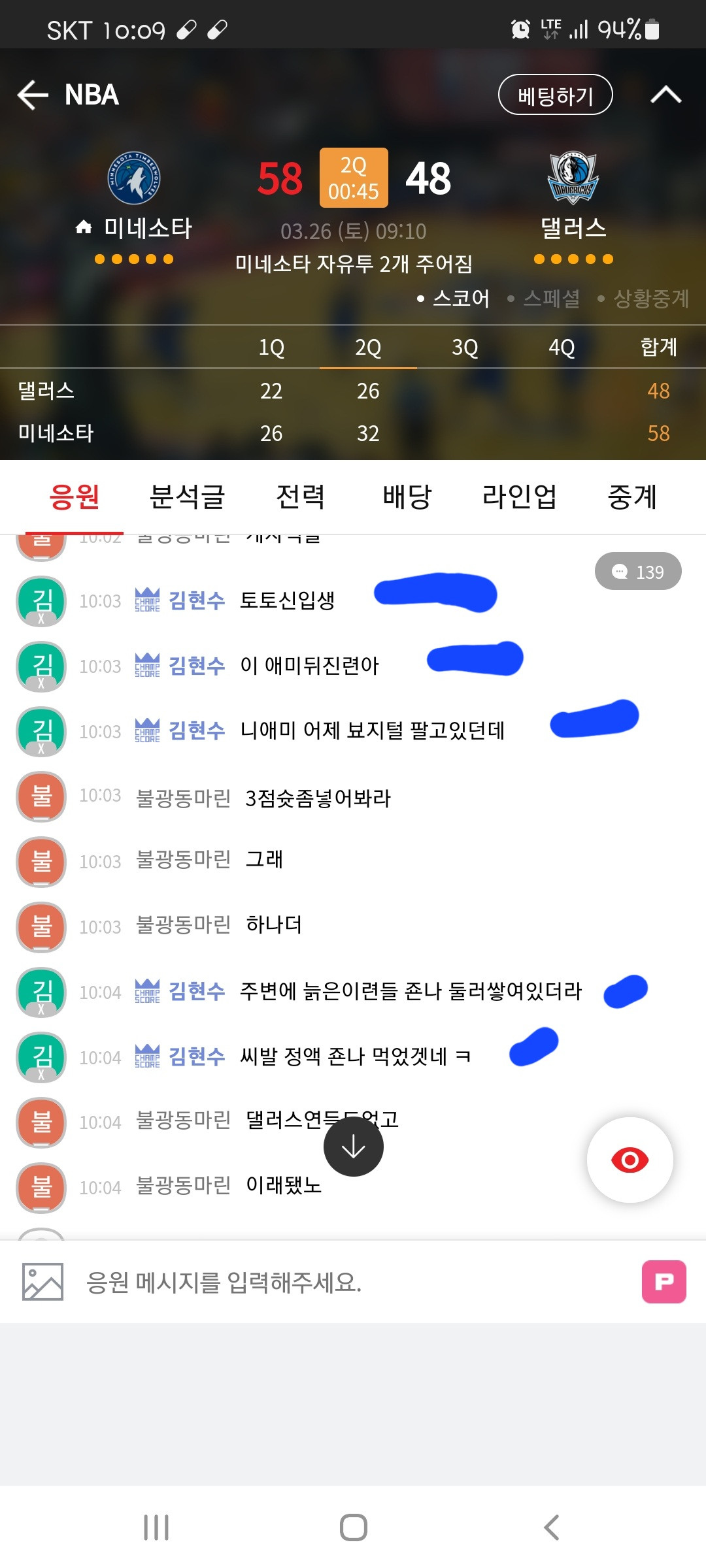Open the system recent apps button
706x1568 pixels.
click(156, 1527)
